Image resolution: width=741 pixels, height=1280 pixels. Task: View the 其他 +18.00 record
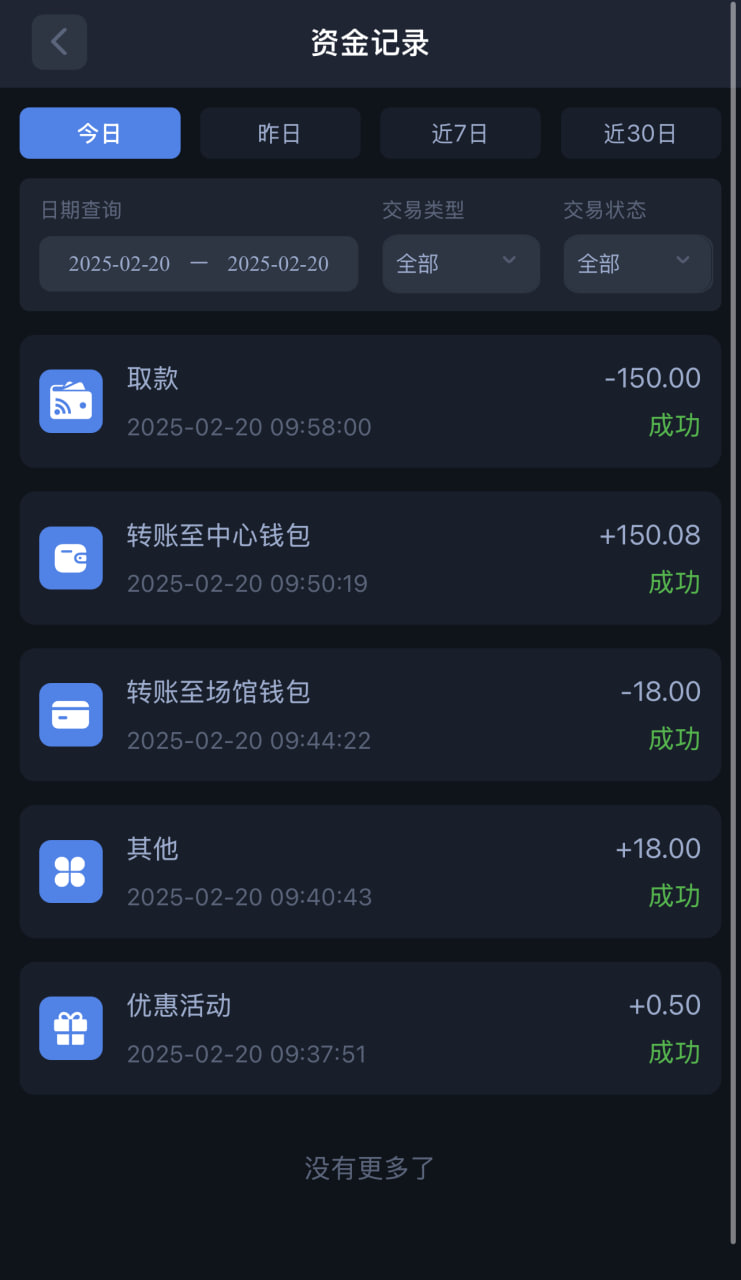click(370, 871)
